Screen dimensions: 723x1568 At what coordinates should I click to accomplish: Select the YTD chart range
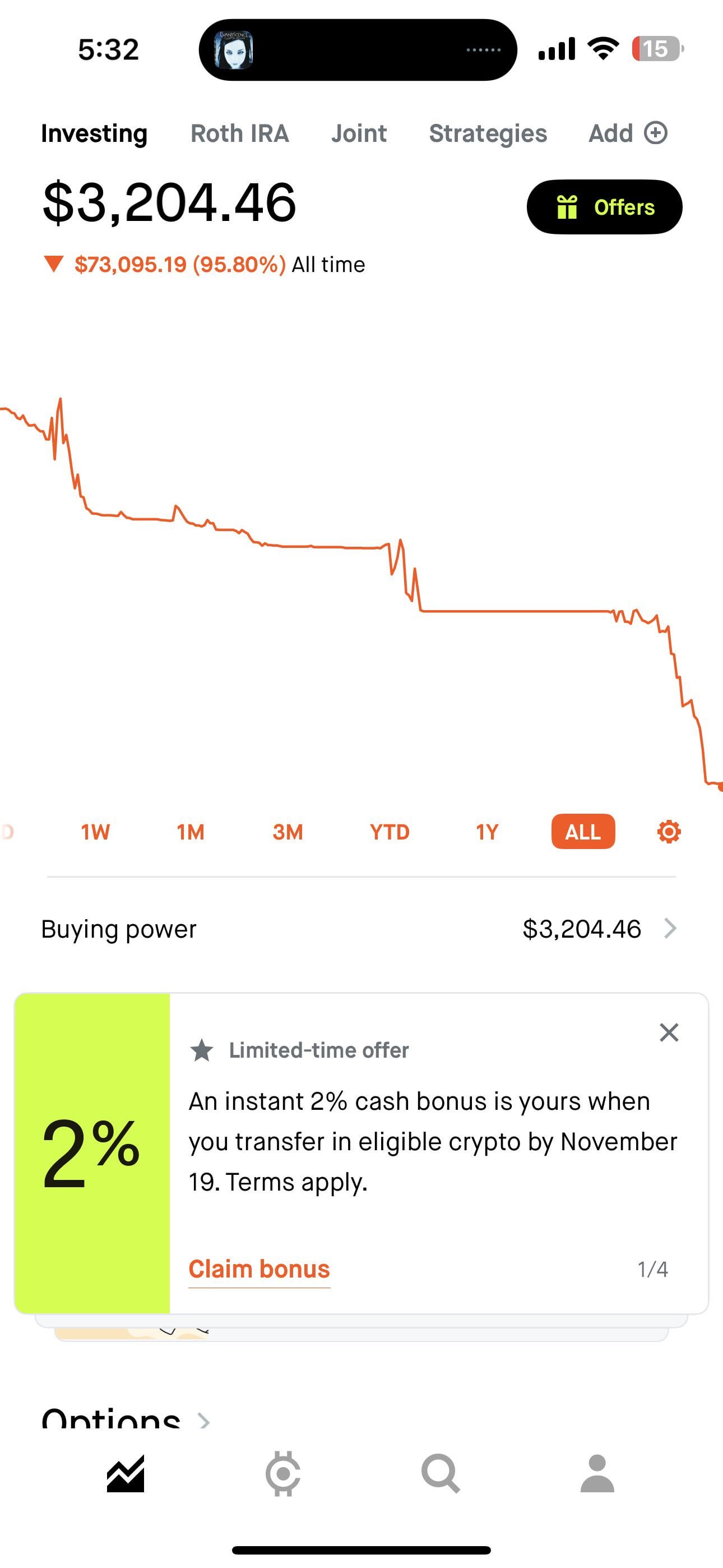pyautogui.click(x=390, y=832)
